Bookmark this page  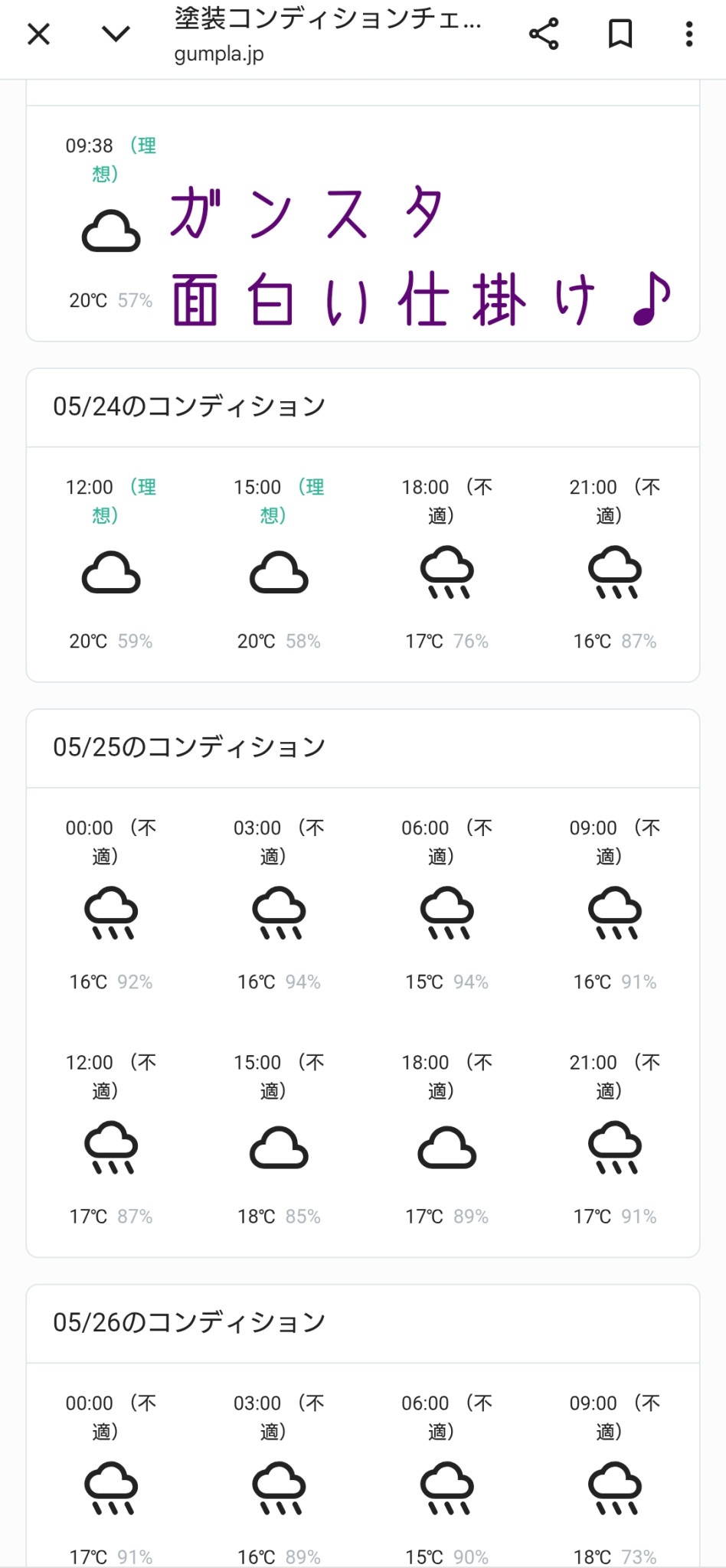tap(620, 34)
